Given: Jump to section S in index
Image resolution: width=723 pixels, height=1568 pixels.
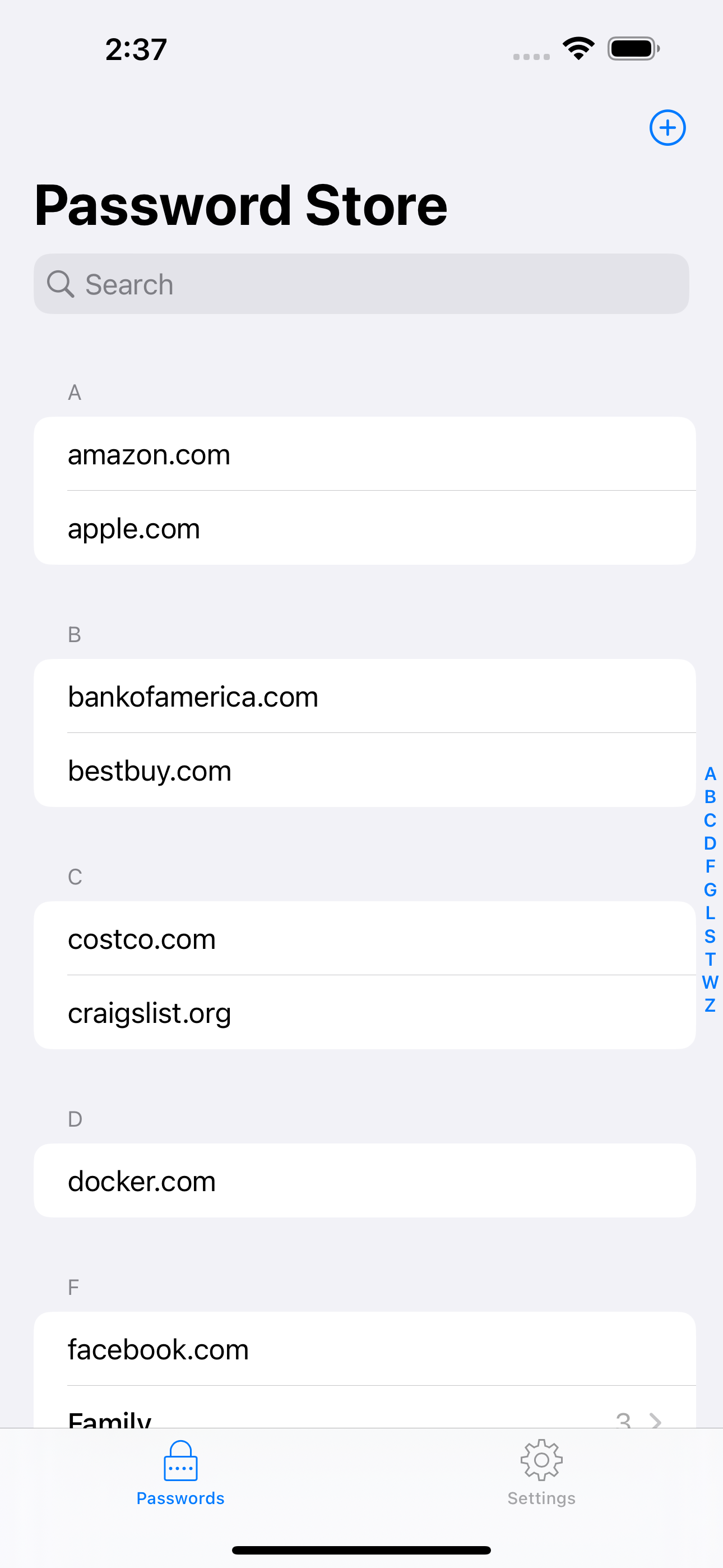Looking at the screenshot, I should click(710, 936).
